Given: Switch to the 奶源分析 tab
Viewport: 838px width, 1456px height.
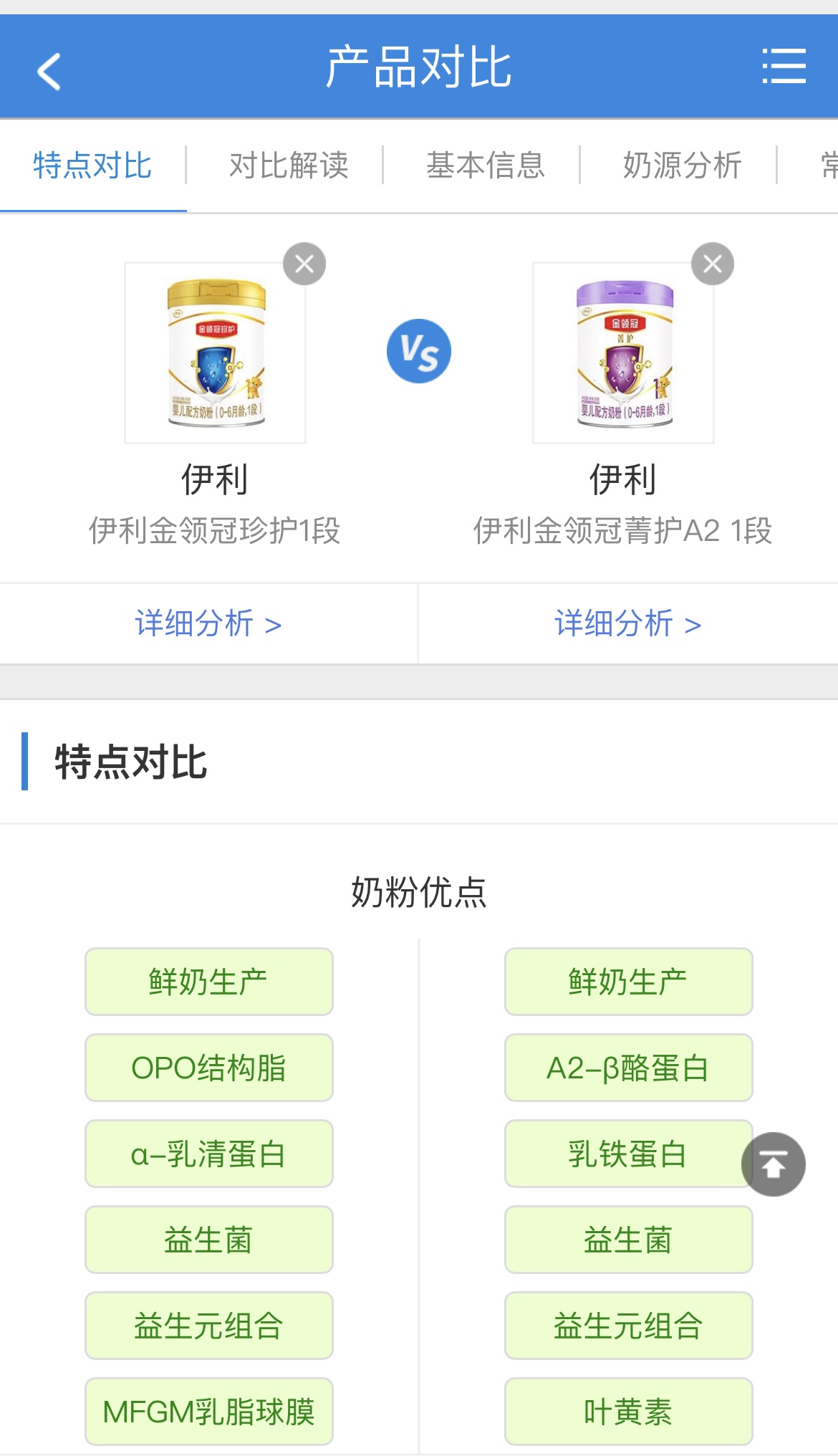Looking at the screenshot, I should (682, 166).
